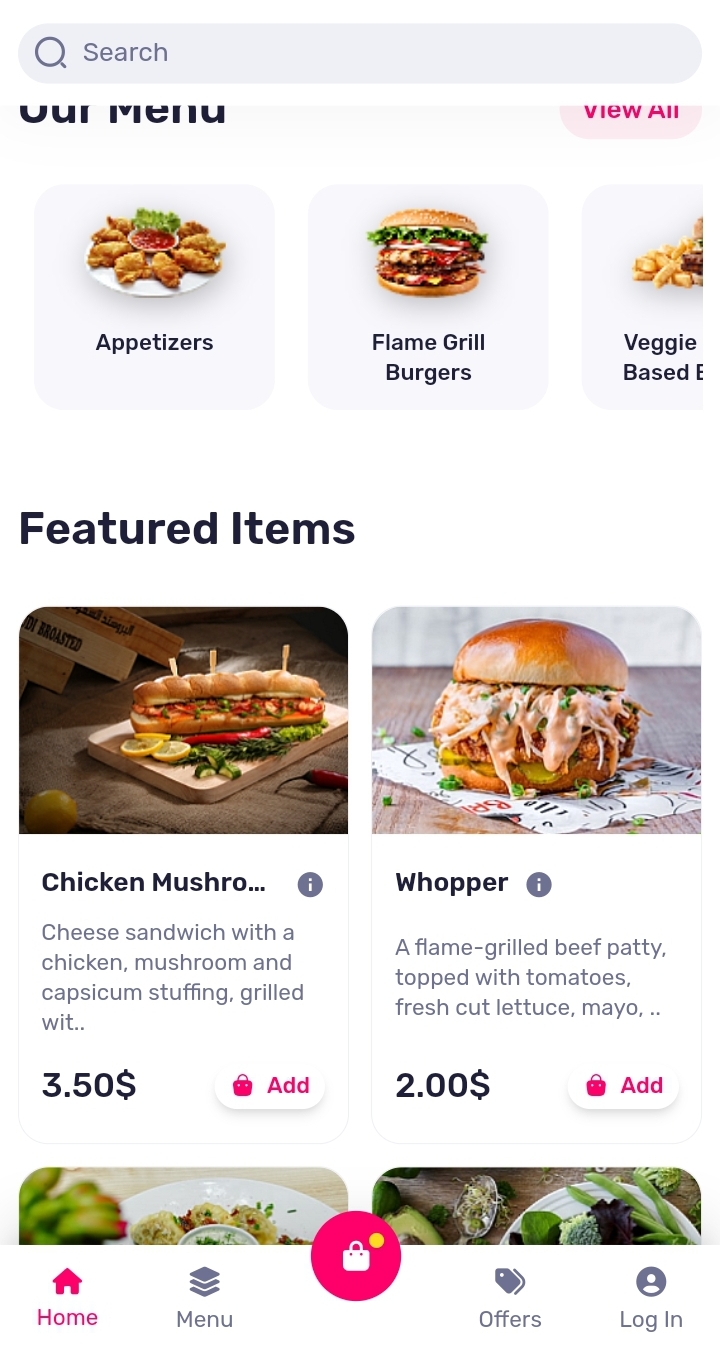Image resolution: width=720 pixels, height=1354 pixels.
Task: Open the Flame Grill Burgers category
Action: (x=428, y=296)
